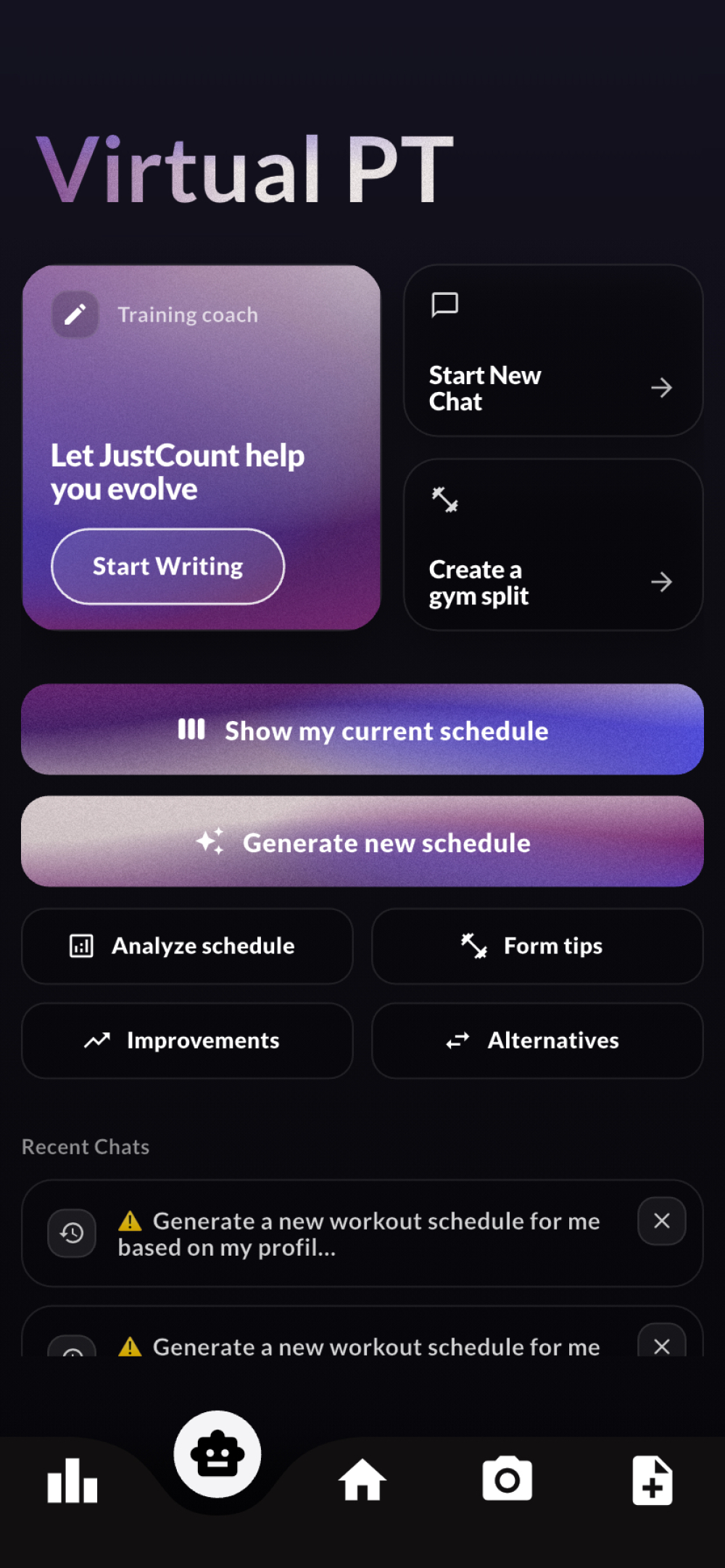Go to the home tab
Viewport: 725px width, 1568px height.
click(362, 1480)
